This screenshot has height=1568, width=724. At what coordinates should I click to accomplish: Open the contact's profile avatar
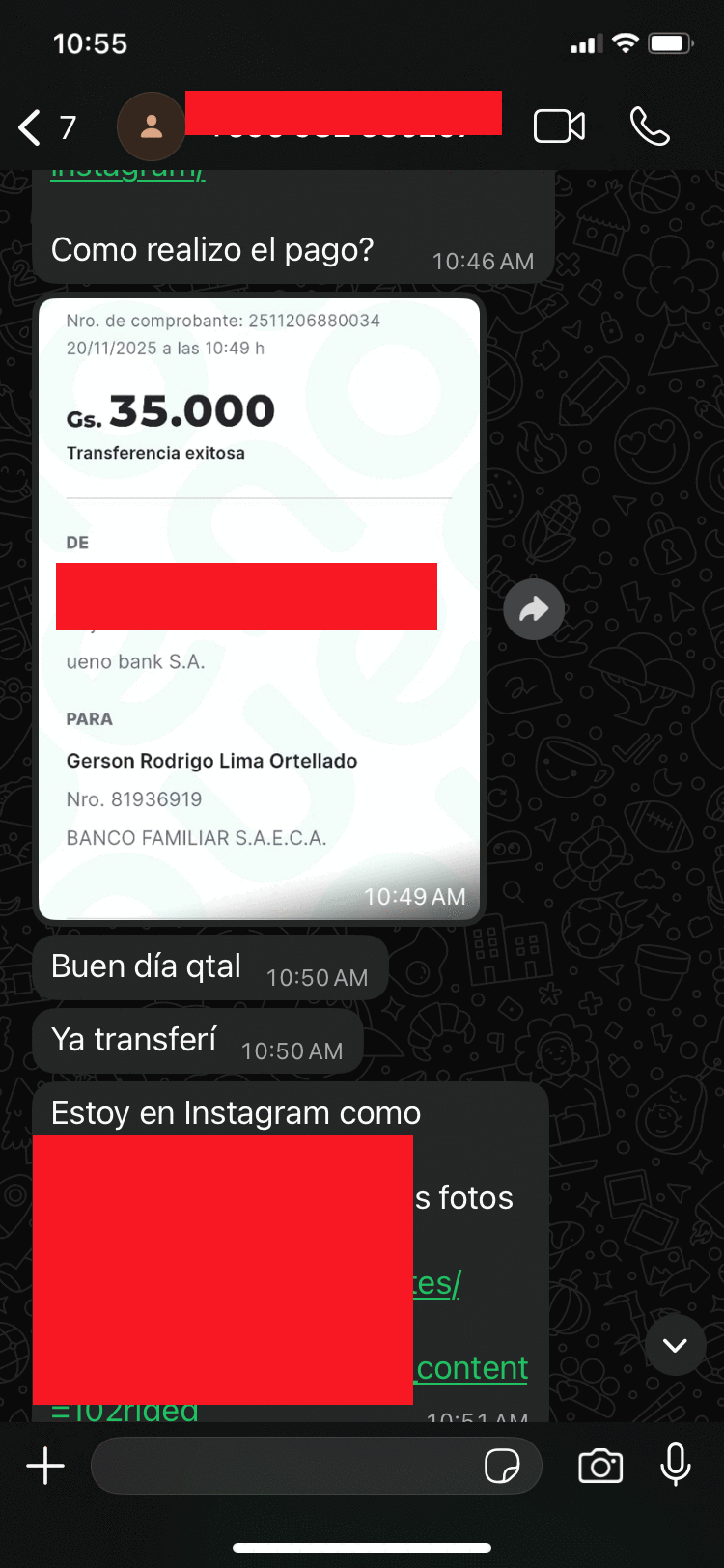point(151,126)
